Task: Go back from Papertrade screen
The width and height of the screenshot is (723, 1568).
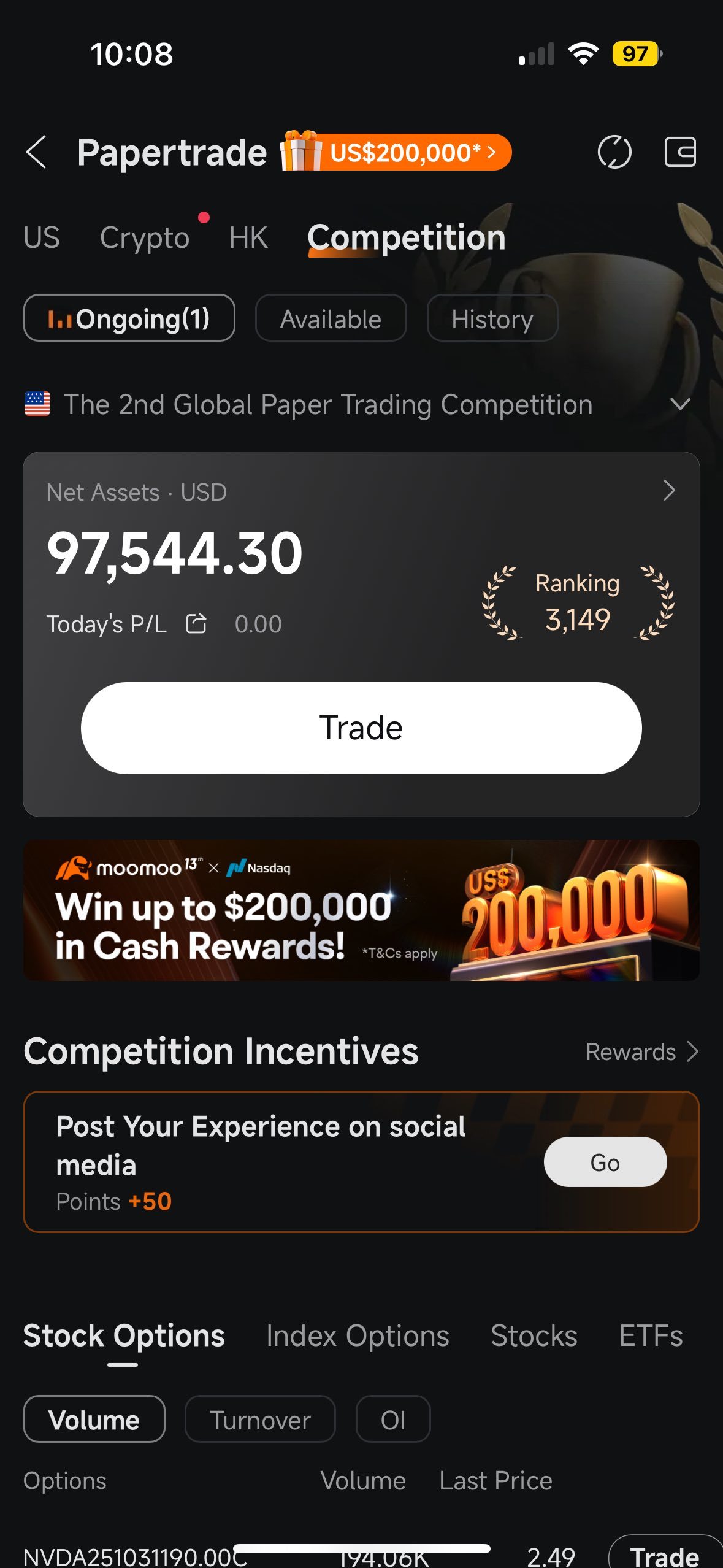Action: (x=37, y=152)
